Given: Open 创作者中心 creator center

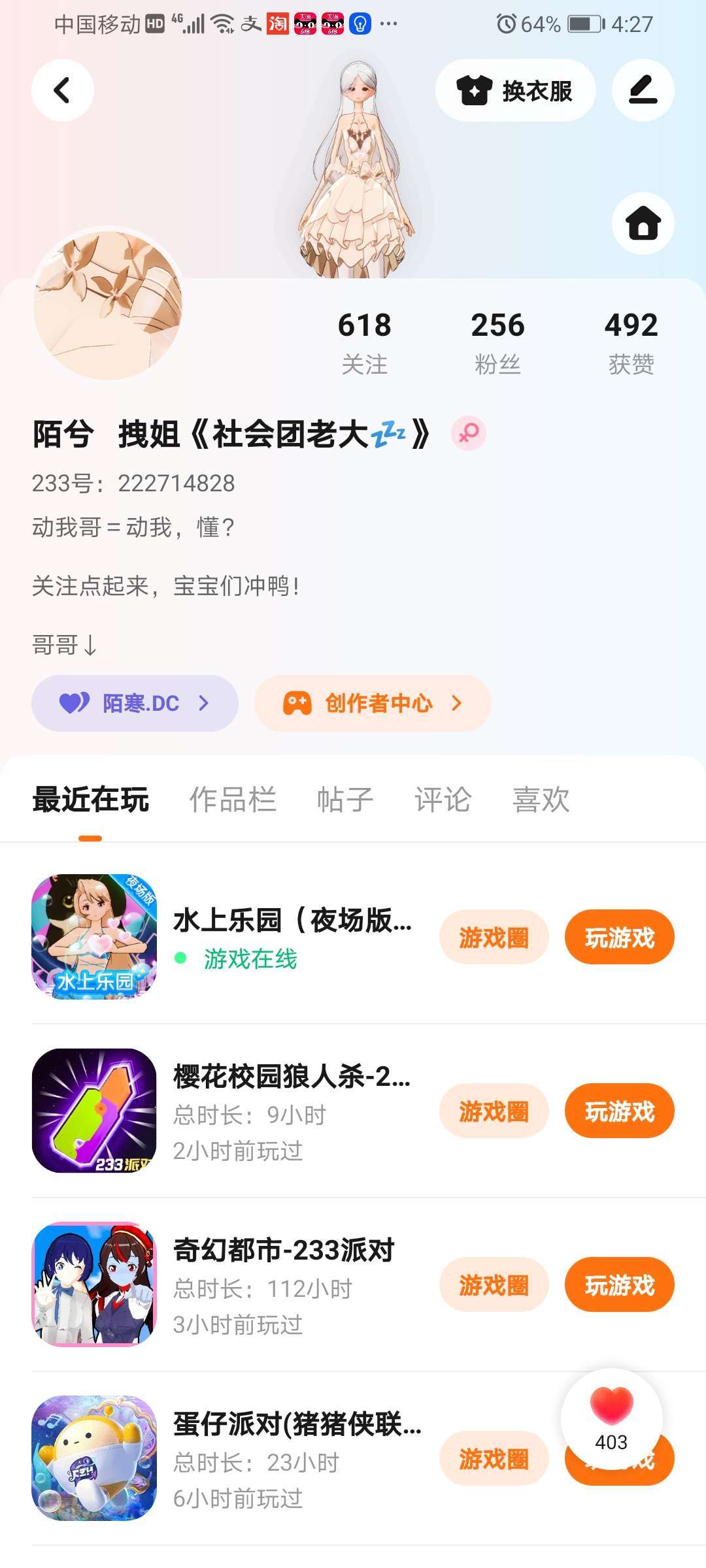Looking at the screenshot, I should (x=373, y=703).
